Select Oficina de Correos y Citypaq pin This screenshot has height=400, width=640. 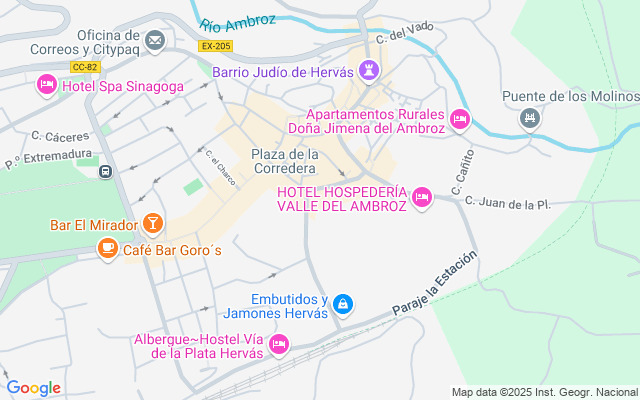pyautogui.click(x=155, y=41)
